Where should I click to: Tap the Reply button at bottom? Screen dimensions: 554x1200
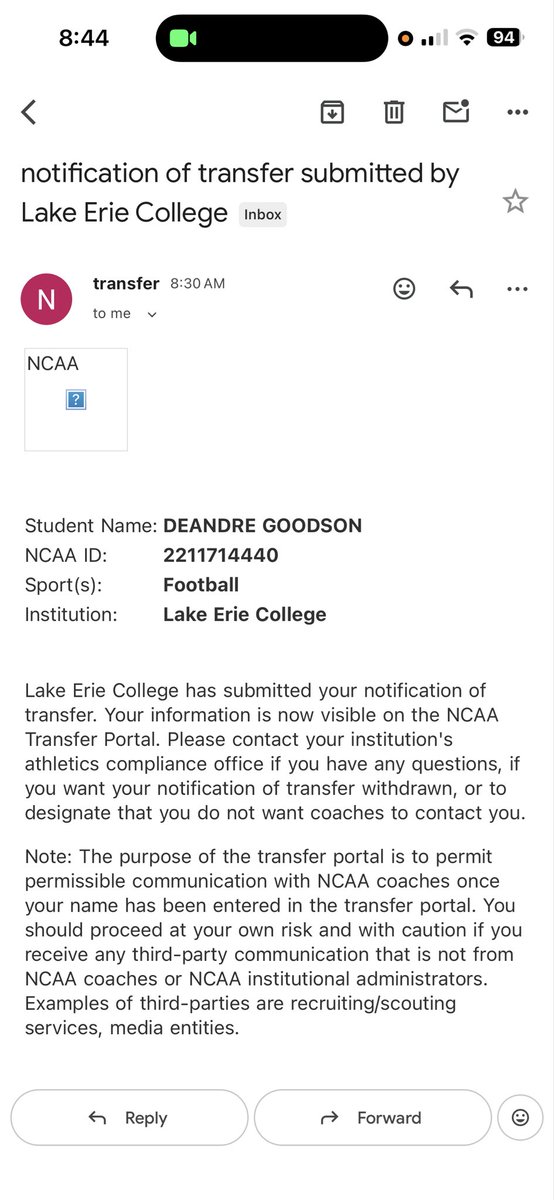tap(129, 1118)
